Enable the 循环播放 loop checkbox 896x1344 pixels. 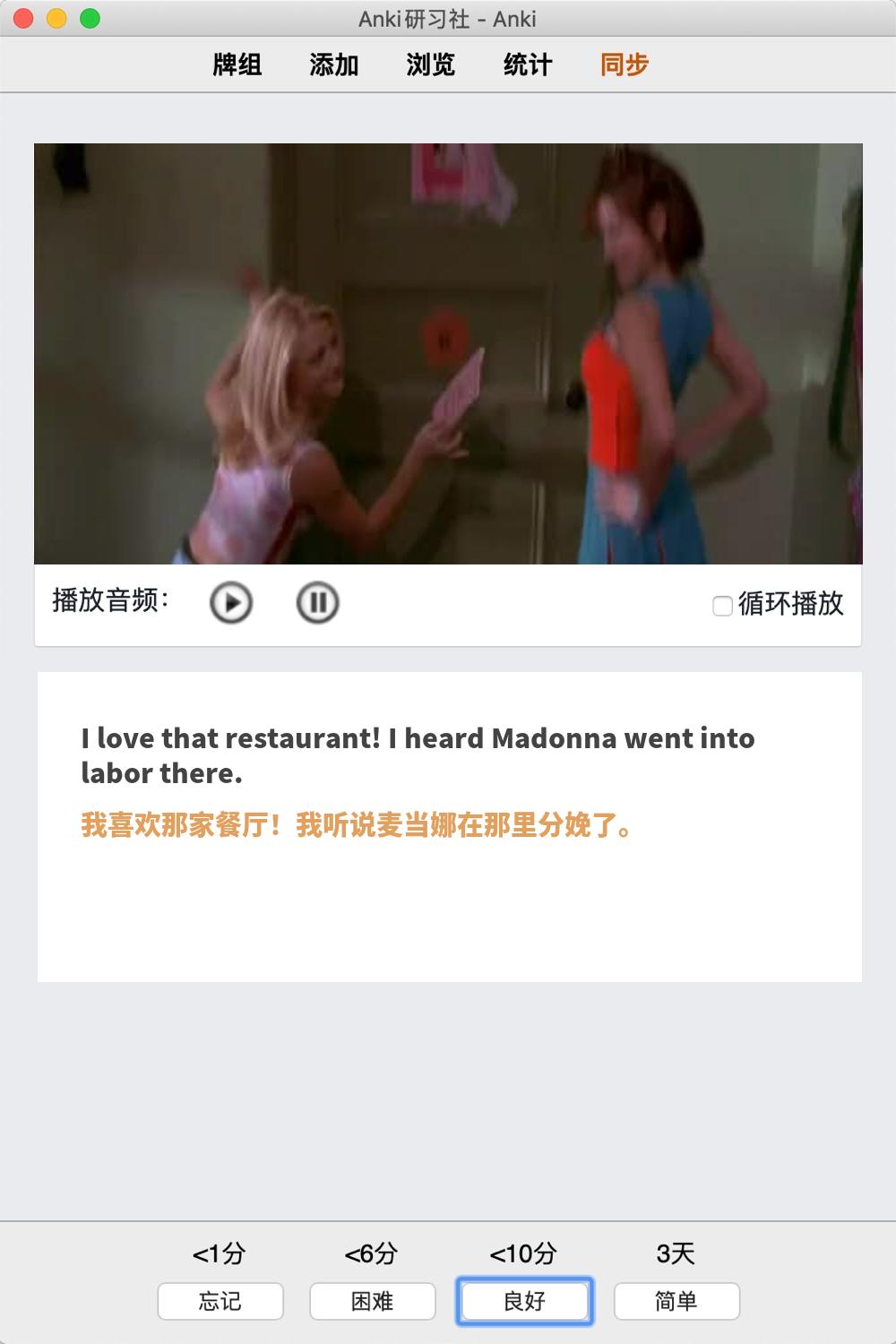pyautogui.click(x=722, y=606)
